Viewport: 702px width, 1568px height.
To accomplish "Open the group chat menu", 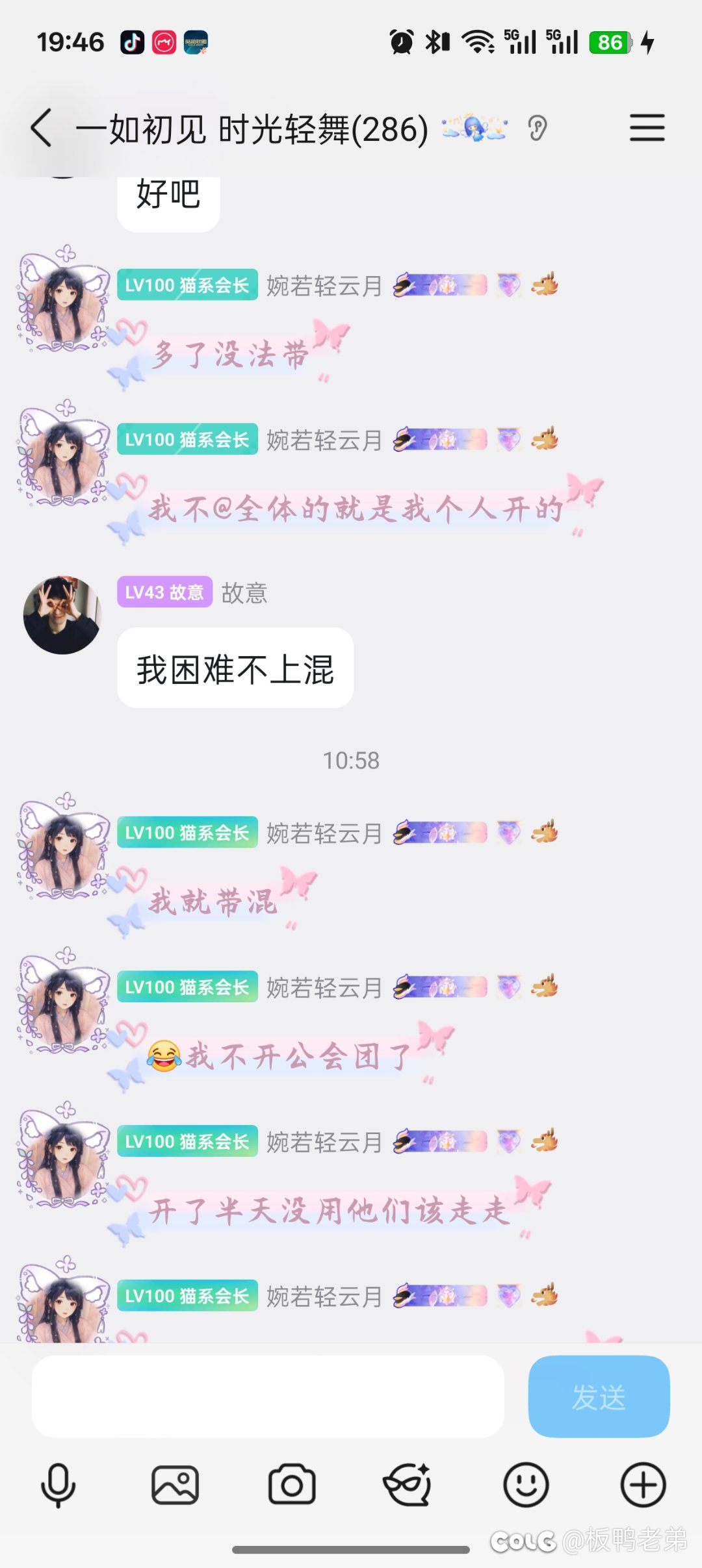I will (x=647, y=127).
